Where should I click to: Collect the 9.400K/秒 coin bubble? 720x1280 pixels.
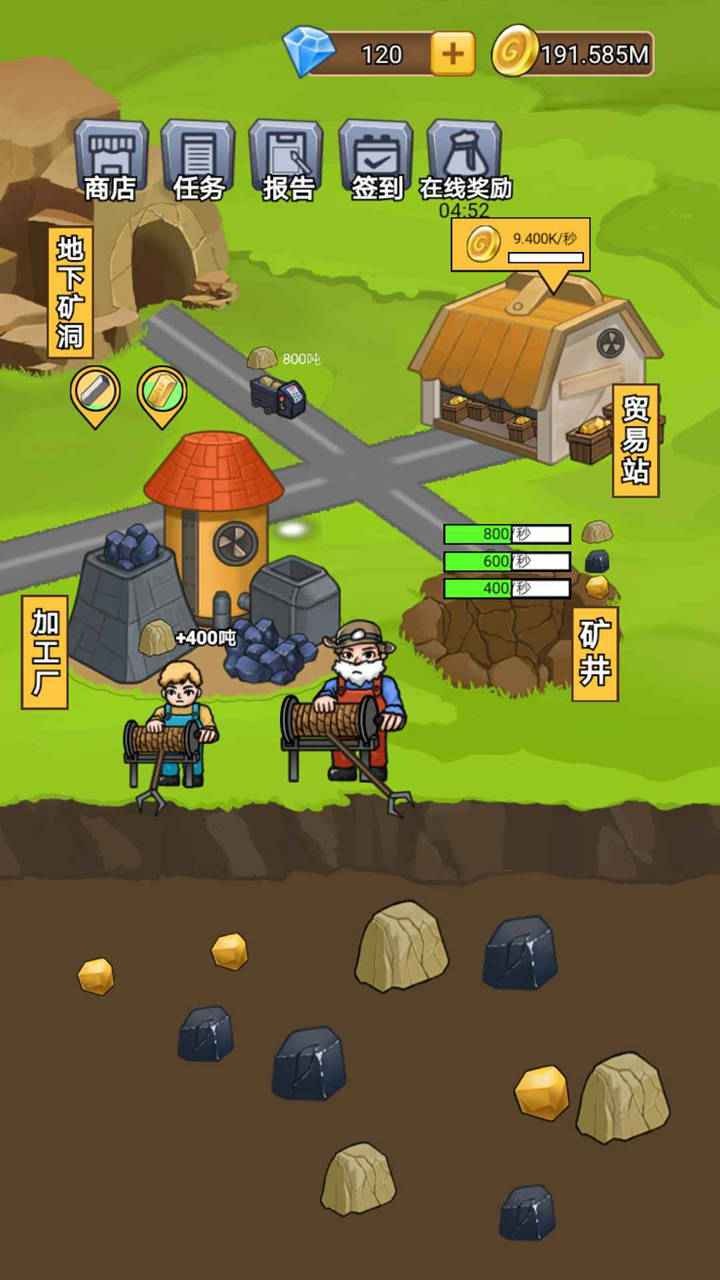click(520, 243)
